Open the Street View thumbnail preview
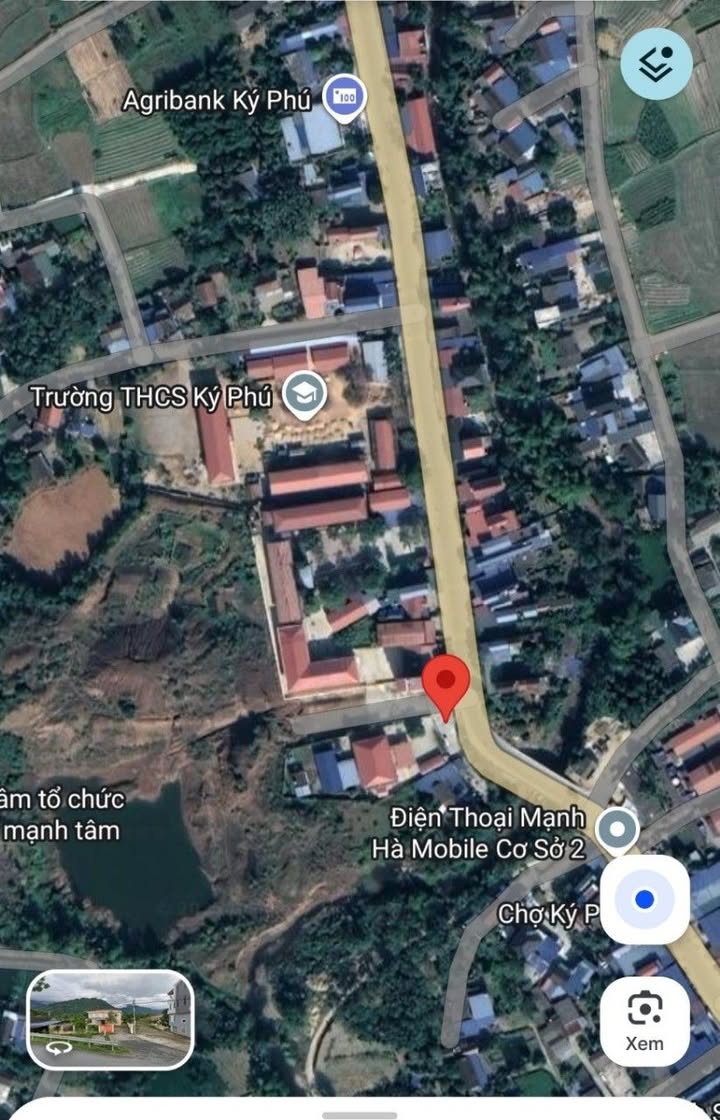This screenshot has height=1120, width=720. pos(110,1019)
